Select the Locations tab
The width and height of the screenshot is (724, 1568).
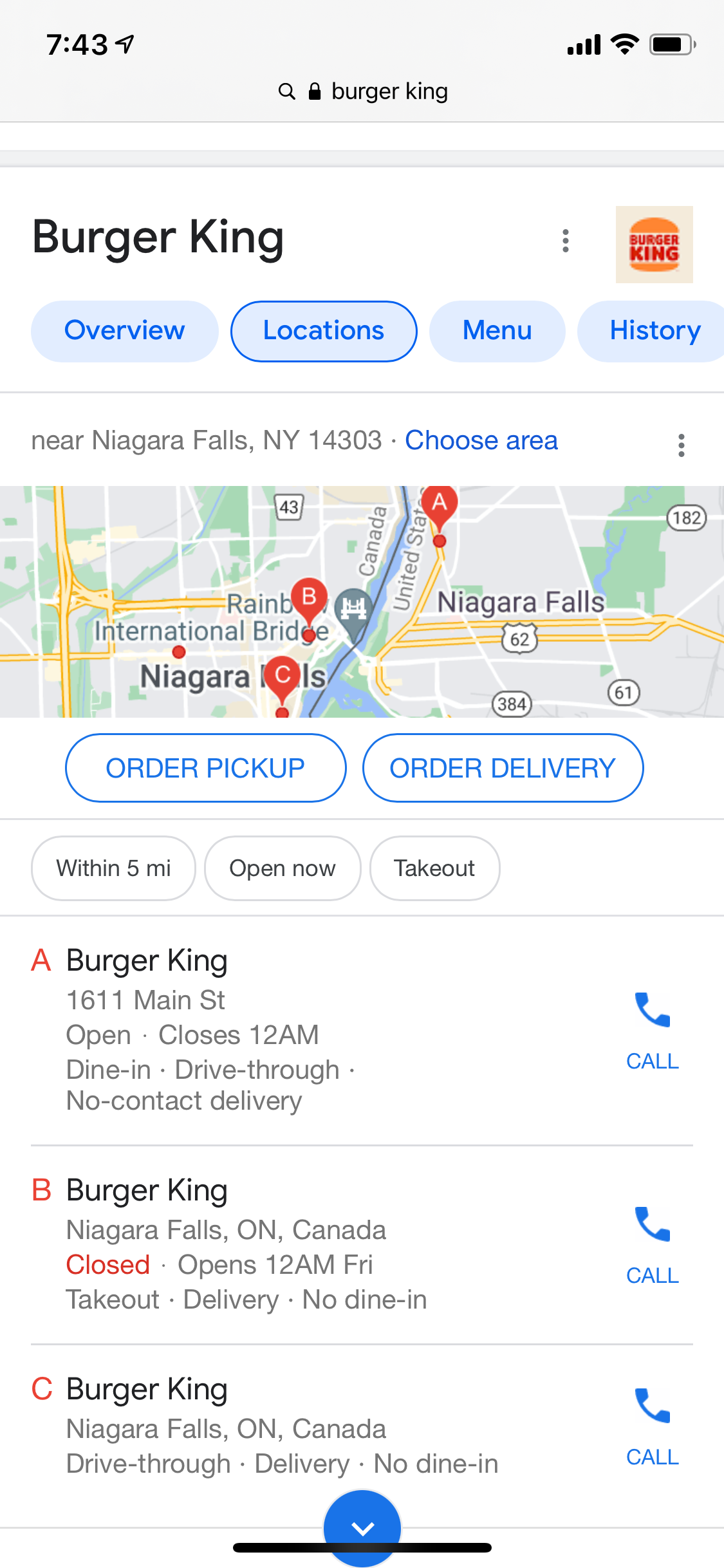[324, 331]
